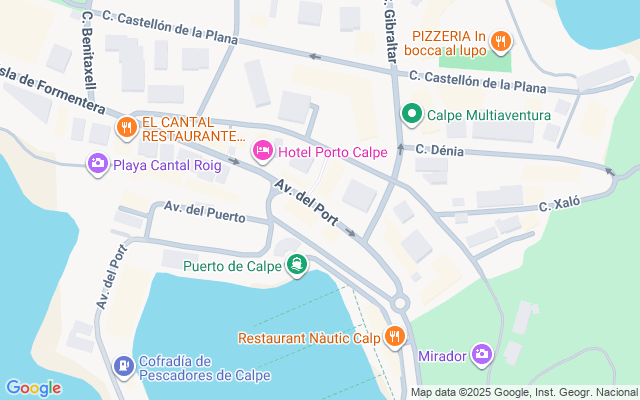Viewport: 640px width, 400px height.
Task: Open the Puerto de Calpe ferry marker
Action: pos(296,265)
